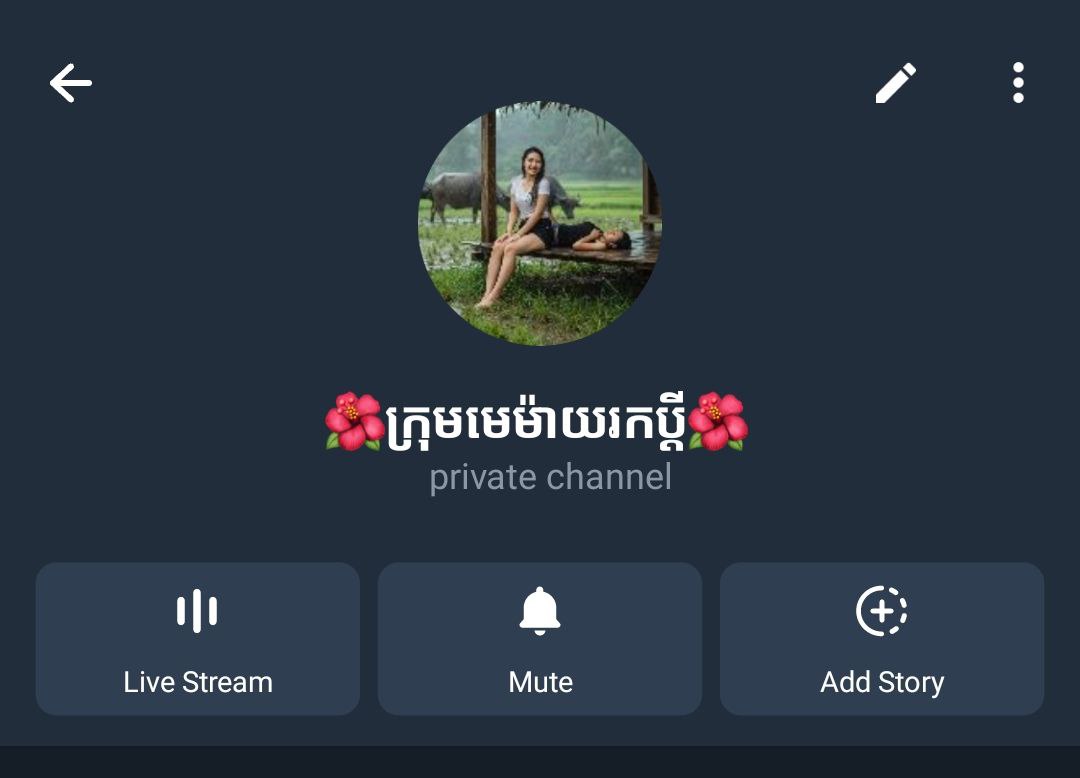Viewport: 1080px width, 778px height.
Task: Edit the channel with the pencil icon
Action: coord(895,83)
